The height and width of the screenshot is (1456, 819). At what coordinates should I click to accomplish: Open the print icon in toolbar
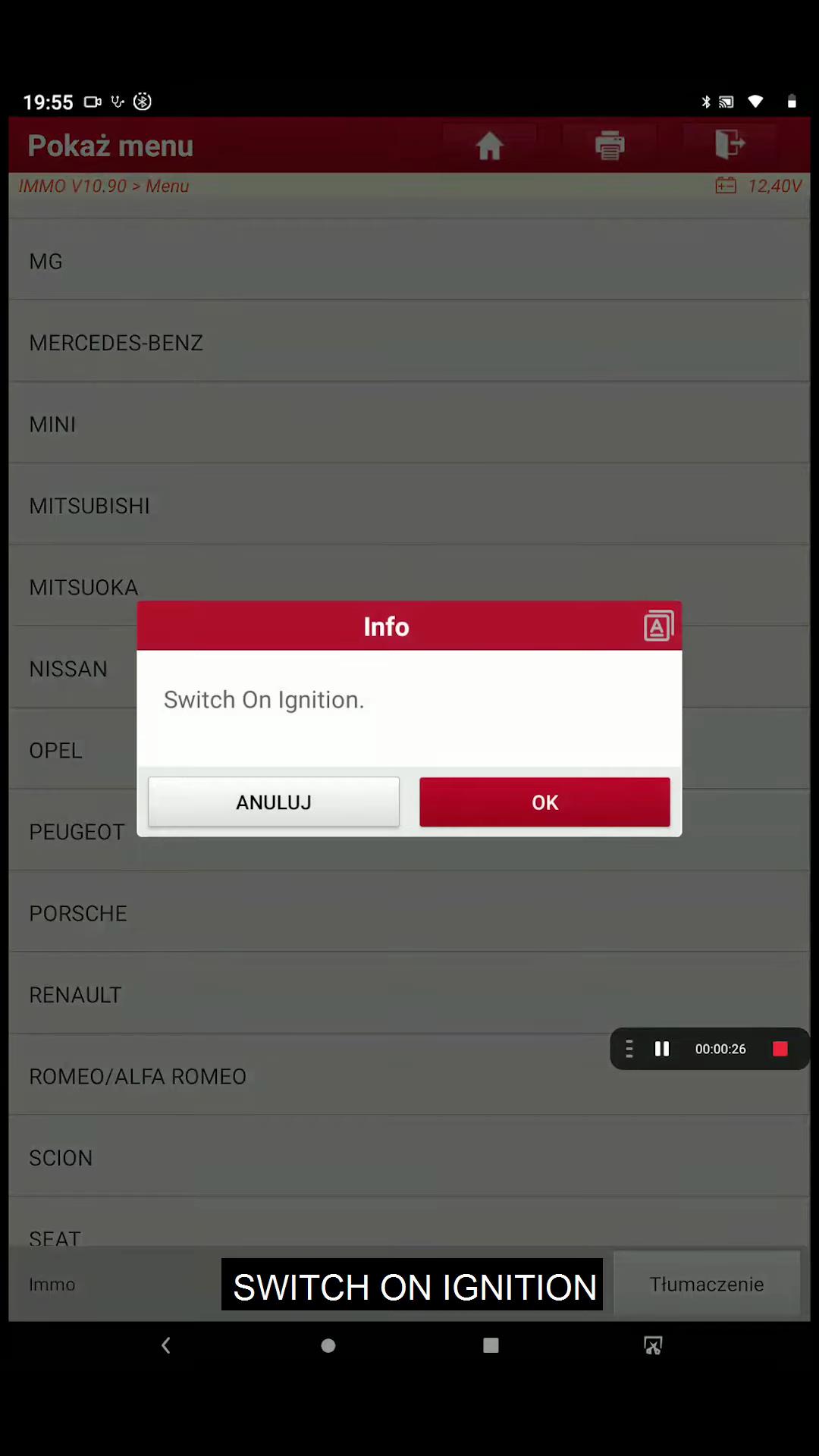click(610, 145)
